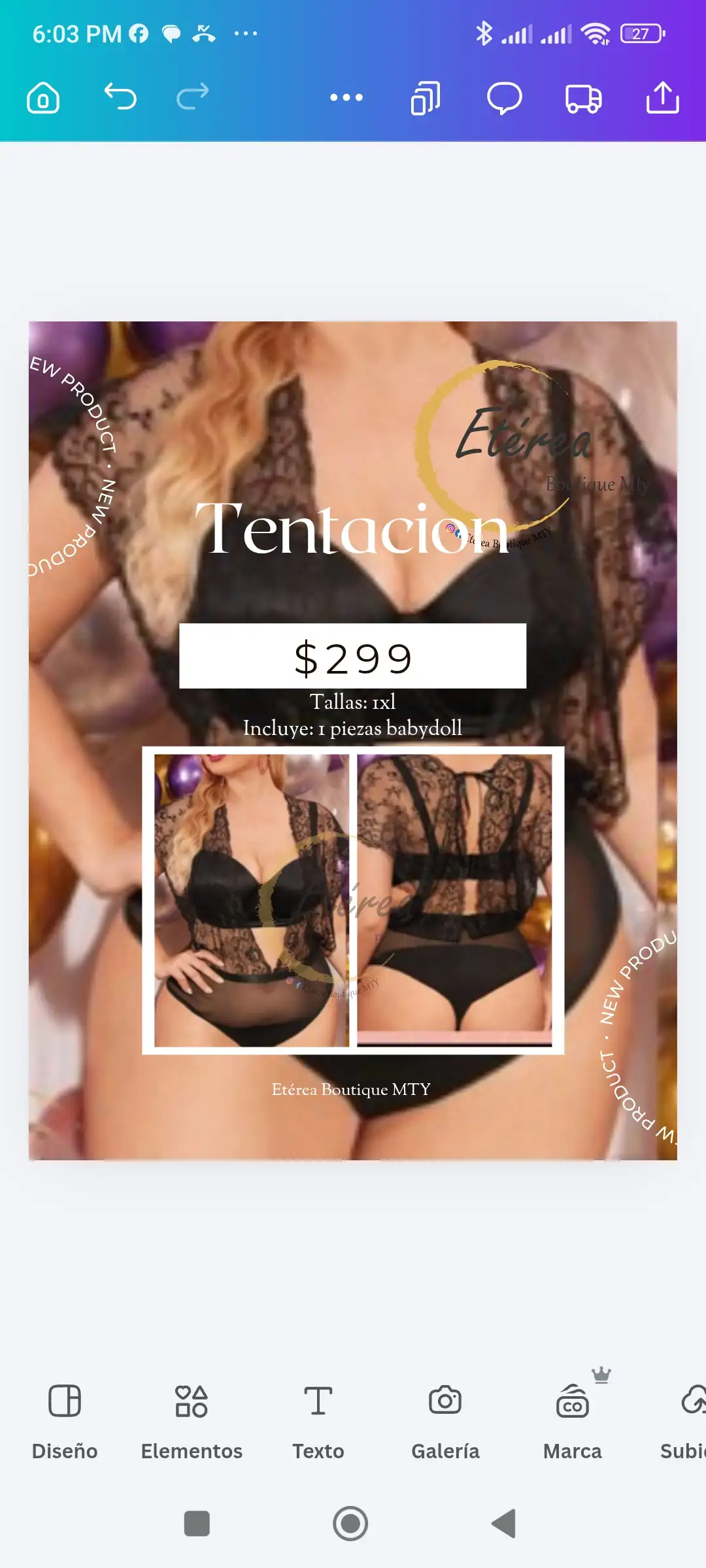Share or export the design
Image resolution: width=706 pixels, height=1568 pixels.
(x=662, y=97)
